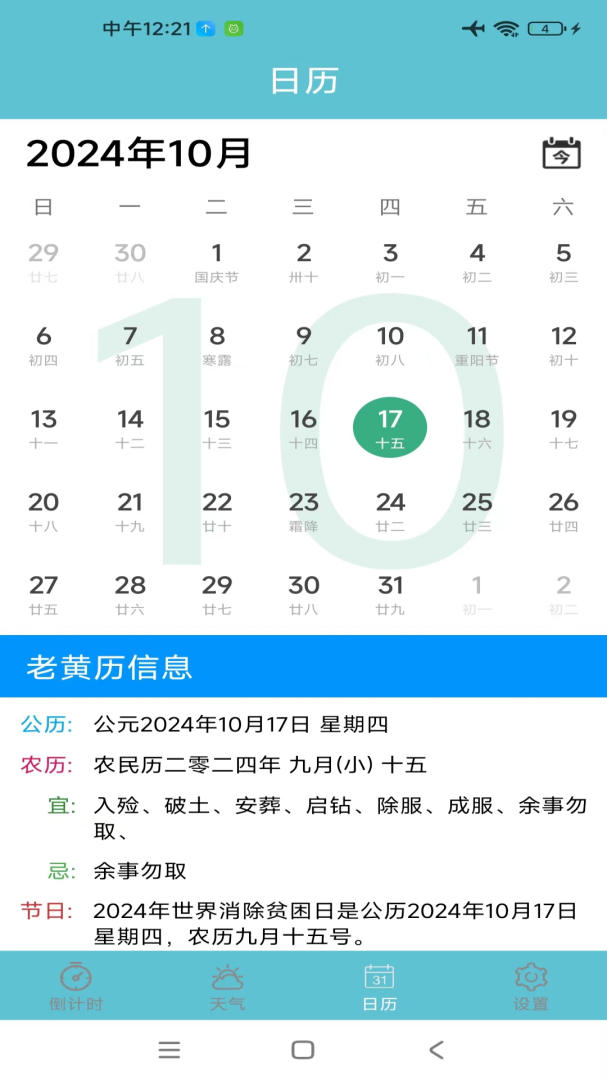This screenshot has height=1080, width=607.
Task: Switch to the 倒计时 tab
Action: (76, 987)
